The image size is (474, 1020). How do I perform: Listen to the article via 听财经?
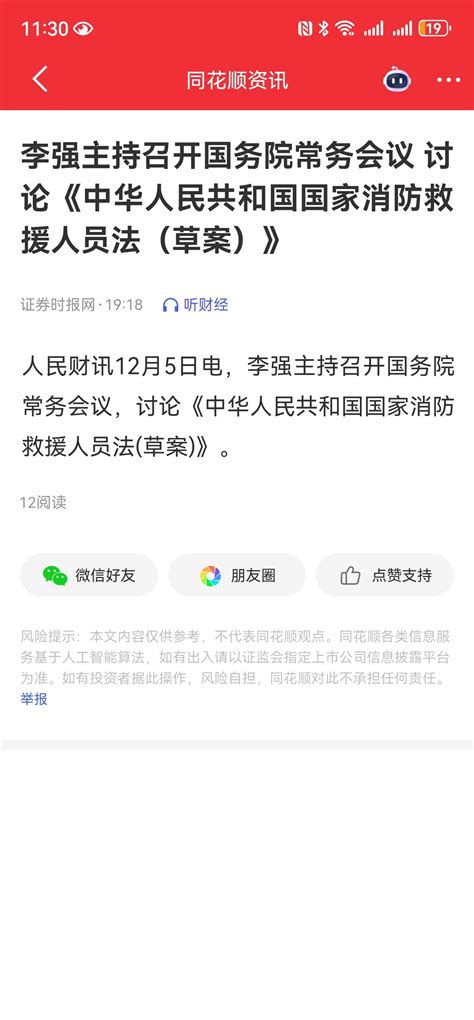[x=195, y=304]
